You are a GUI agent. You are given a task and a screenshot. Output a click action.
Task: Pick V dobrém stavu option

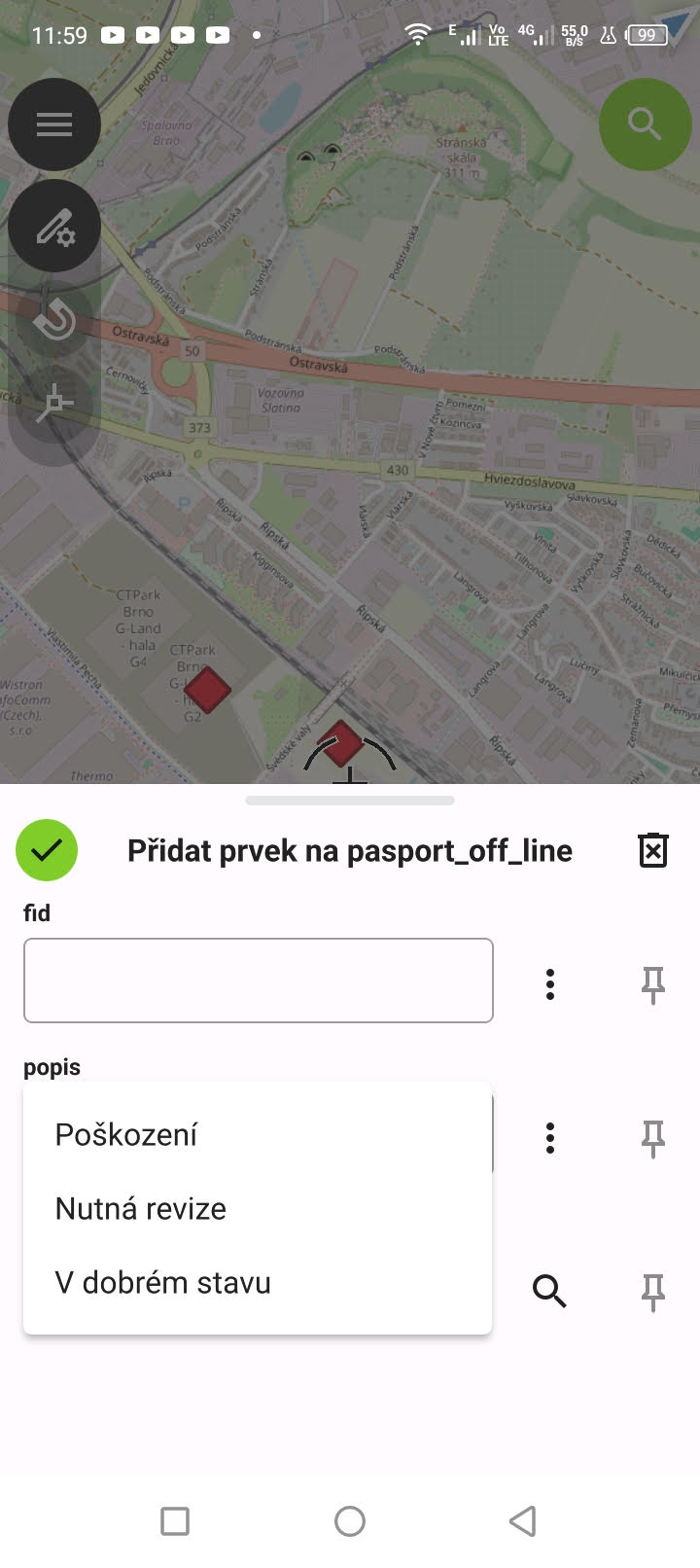tap(163, 1282)
